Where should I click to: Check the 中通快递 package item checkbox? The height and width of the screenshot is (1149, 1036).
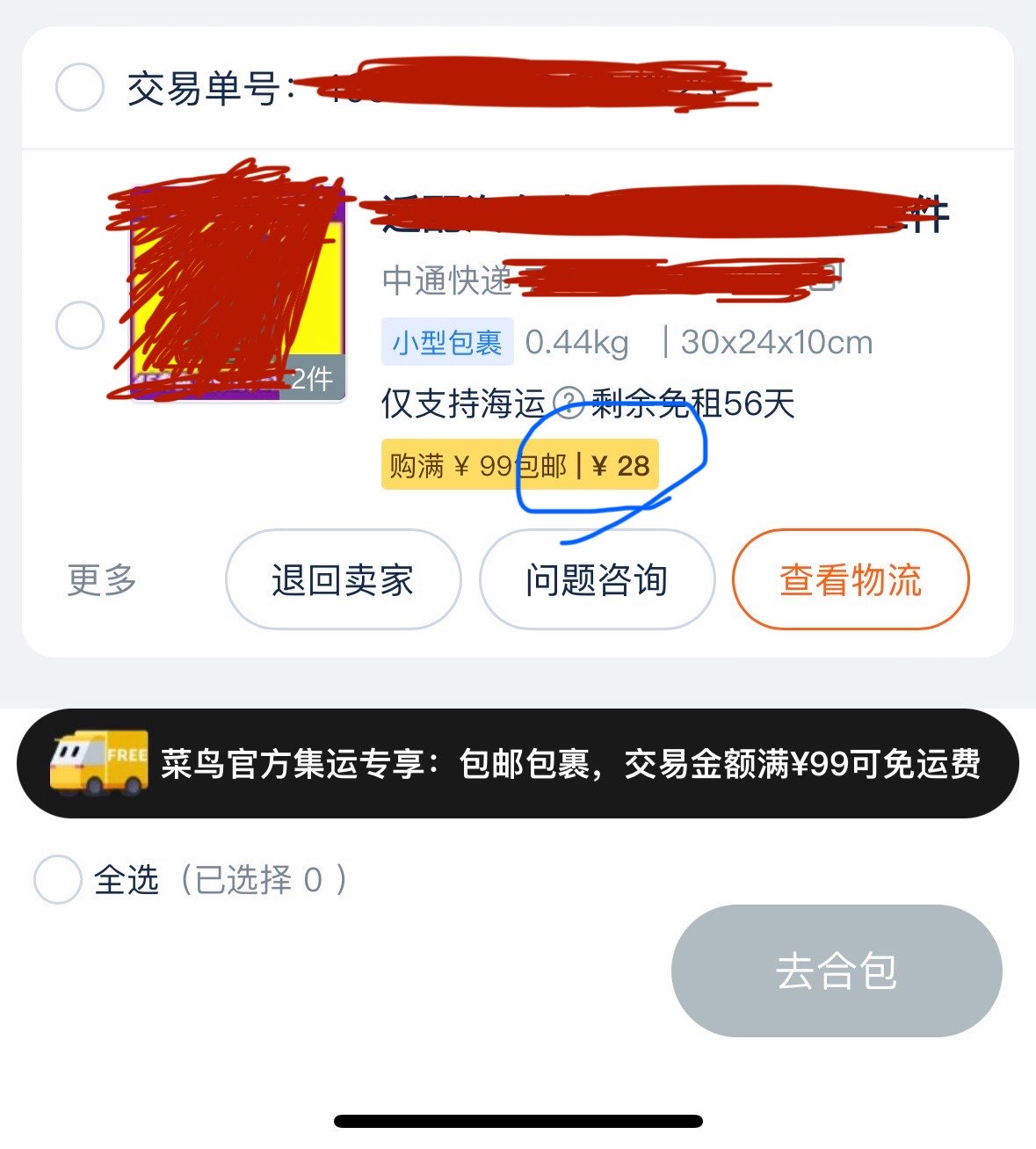coord(80,324)
